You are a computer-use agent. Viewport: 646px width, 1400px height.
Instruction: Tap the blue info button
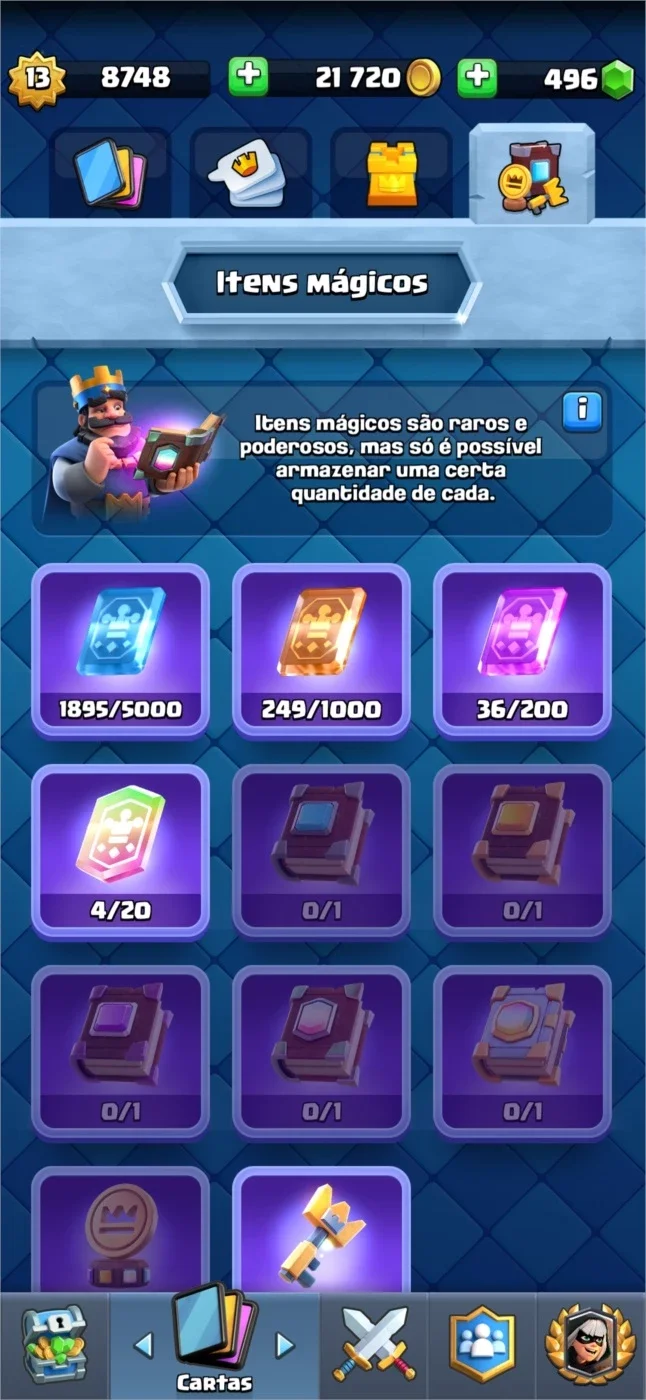pyautogui.click(x=582, y=411)
